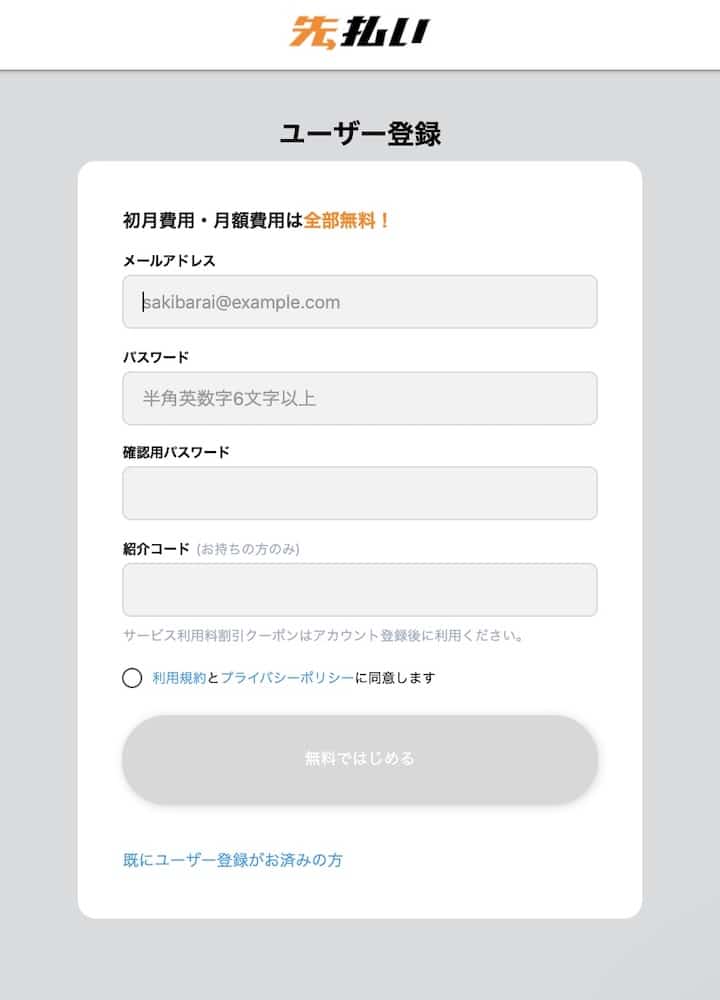Tap the 無料ではじめる button
Screen dimensions: 720x1000
click(x=360, y=759)
